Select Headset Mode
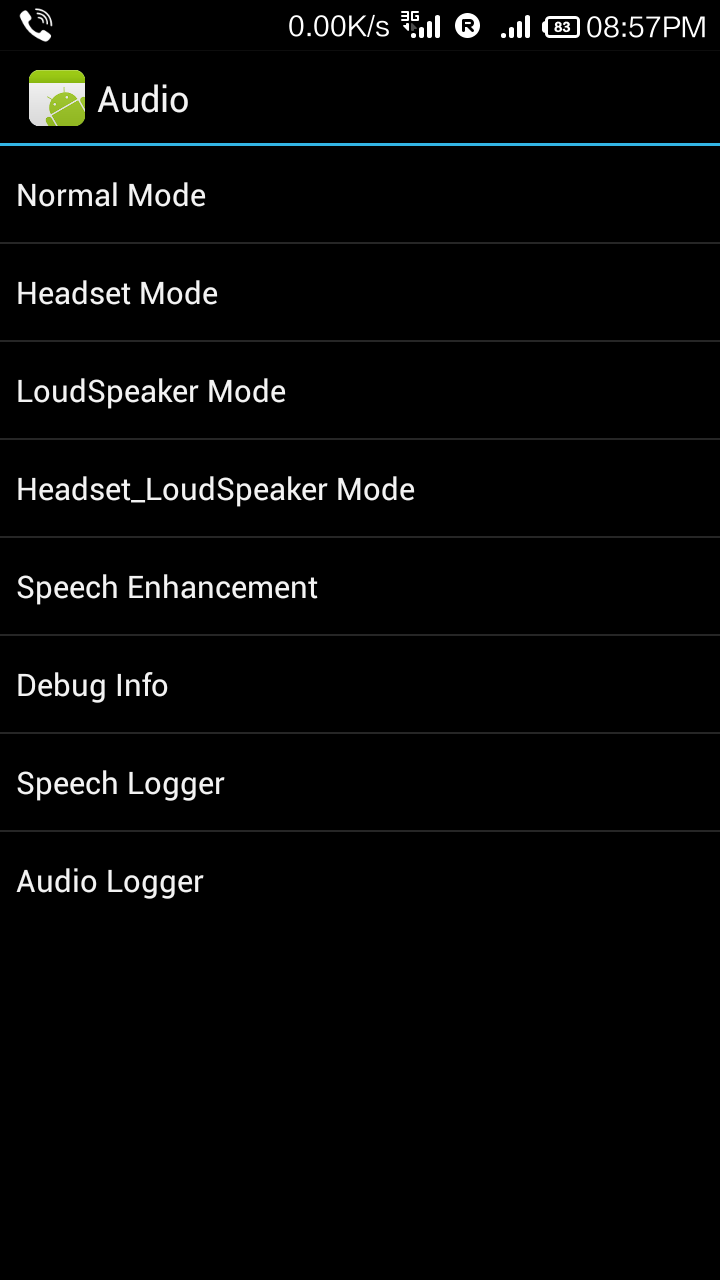720x1280 pixels. [x=360, y=293]
